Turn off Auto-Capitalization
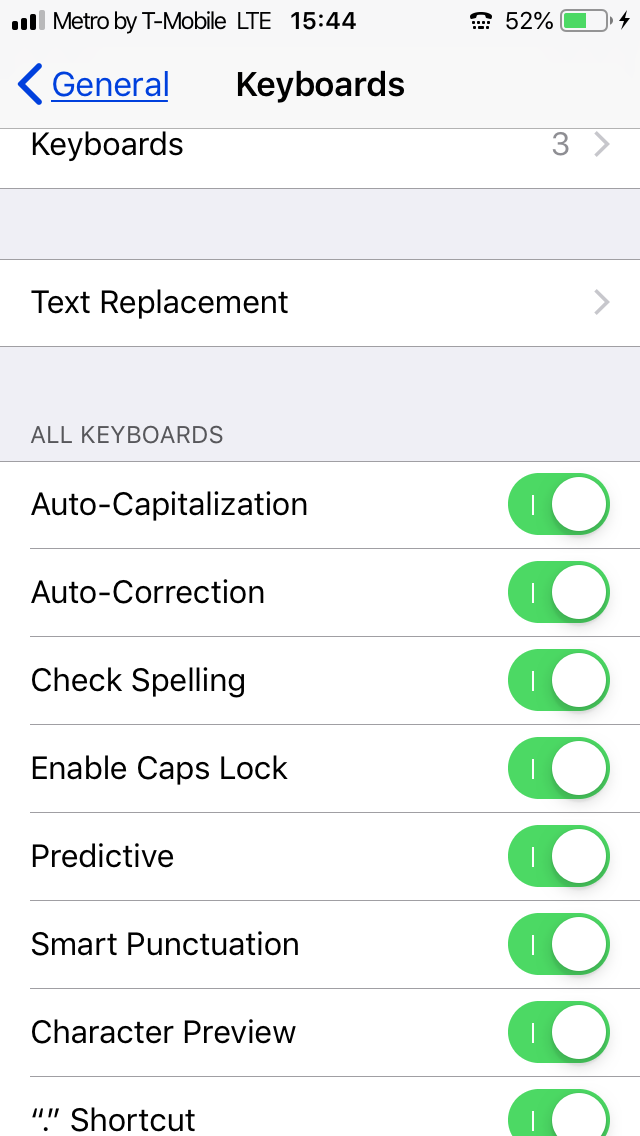The height and width of the screenshot is (1136, 640). (x=558, y=505)
